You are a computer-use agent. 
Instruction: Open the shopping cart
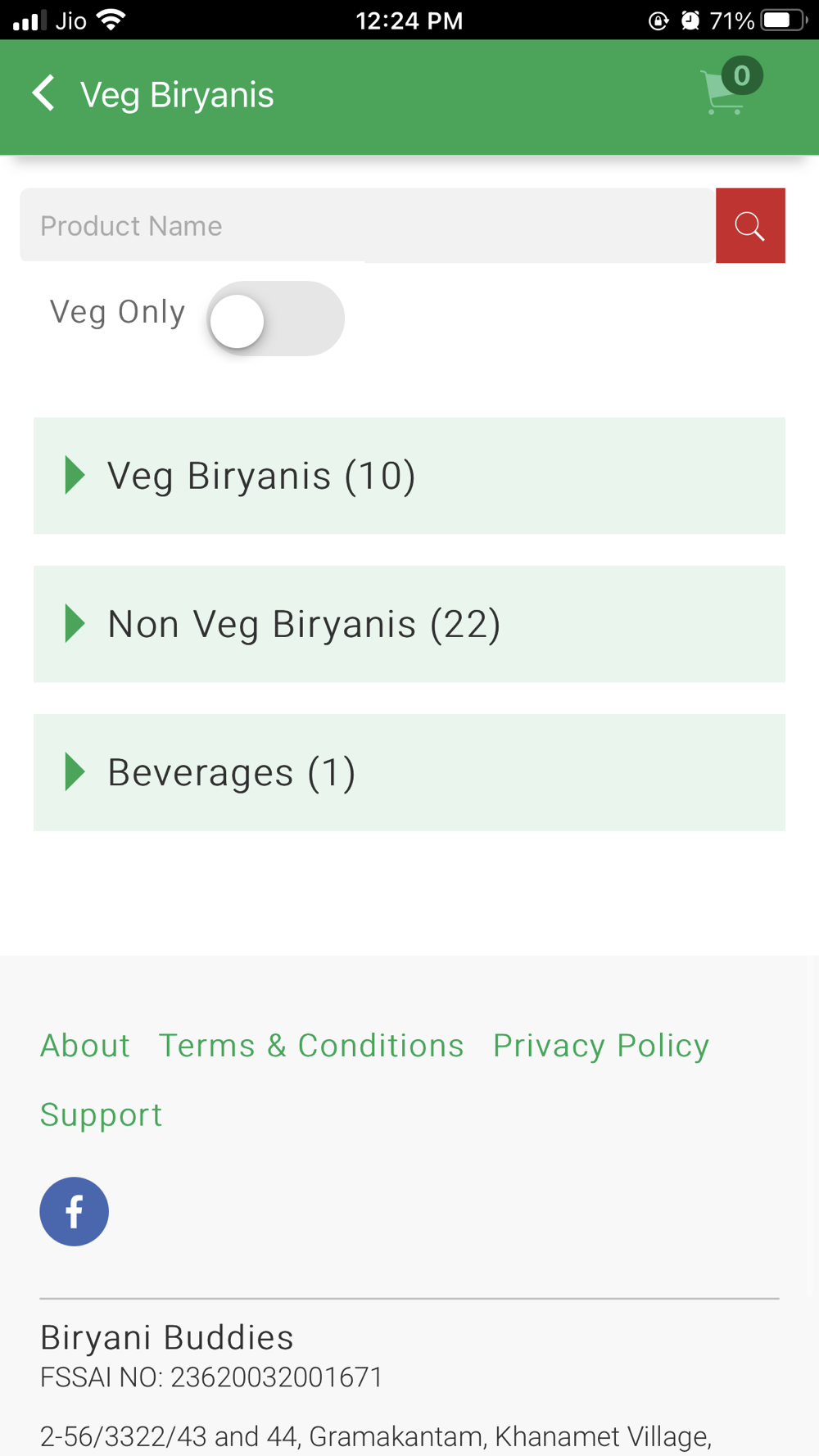[x=729, y=87]
